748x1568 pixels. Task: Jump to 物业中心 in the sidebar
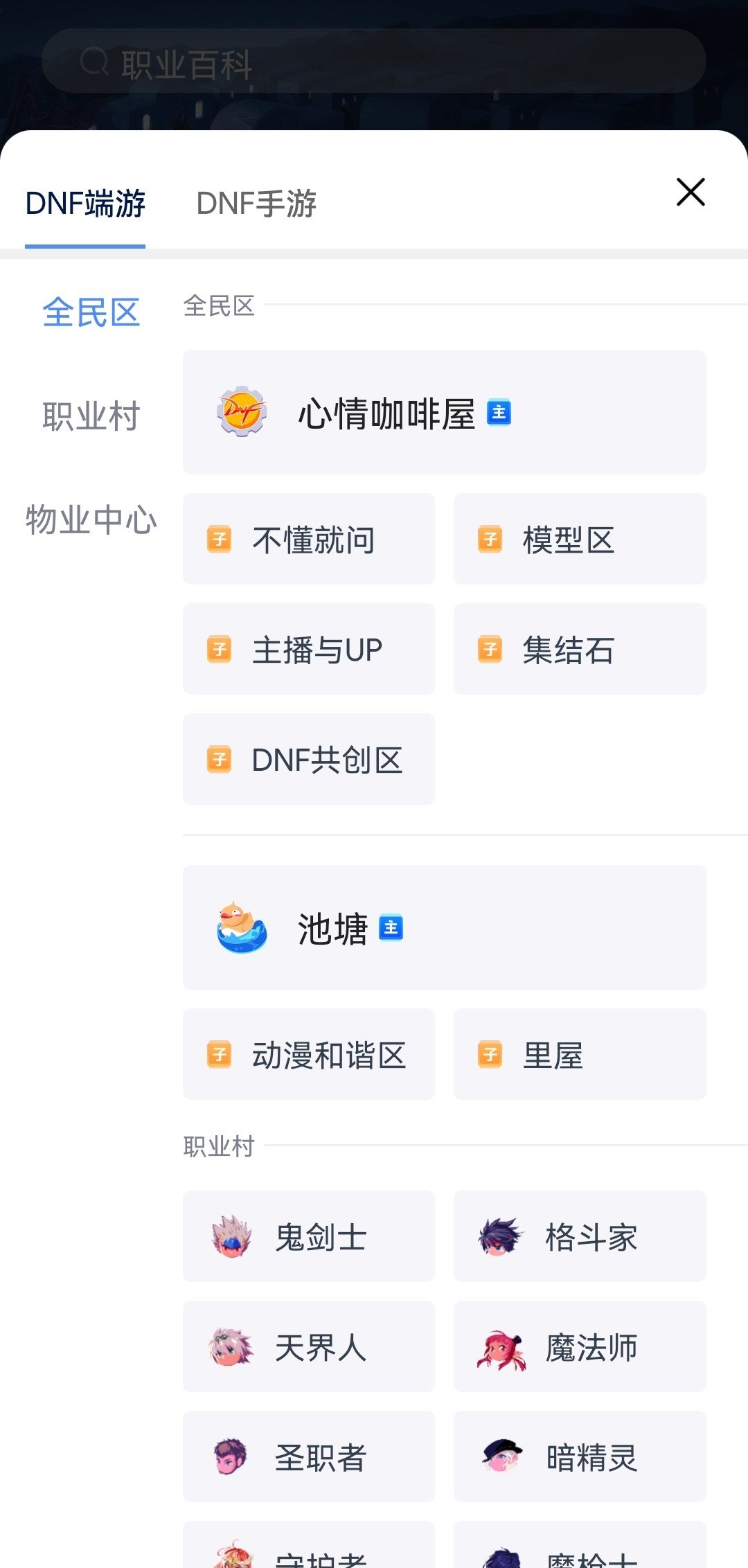tap(91, 519)
